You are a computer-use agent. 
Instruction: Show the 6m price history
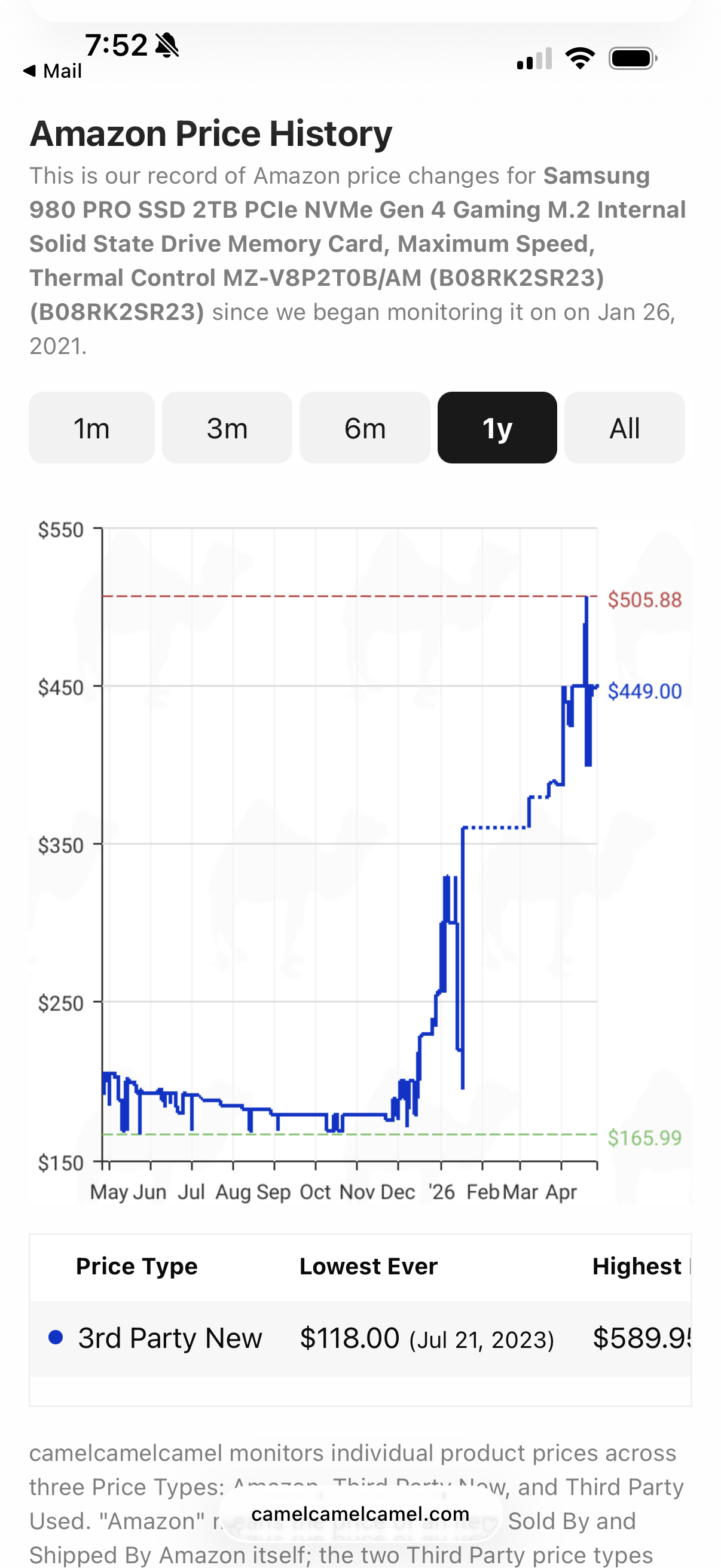click(x=365, y=428)
